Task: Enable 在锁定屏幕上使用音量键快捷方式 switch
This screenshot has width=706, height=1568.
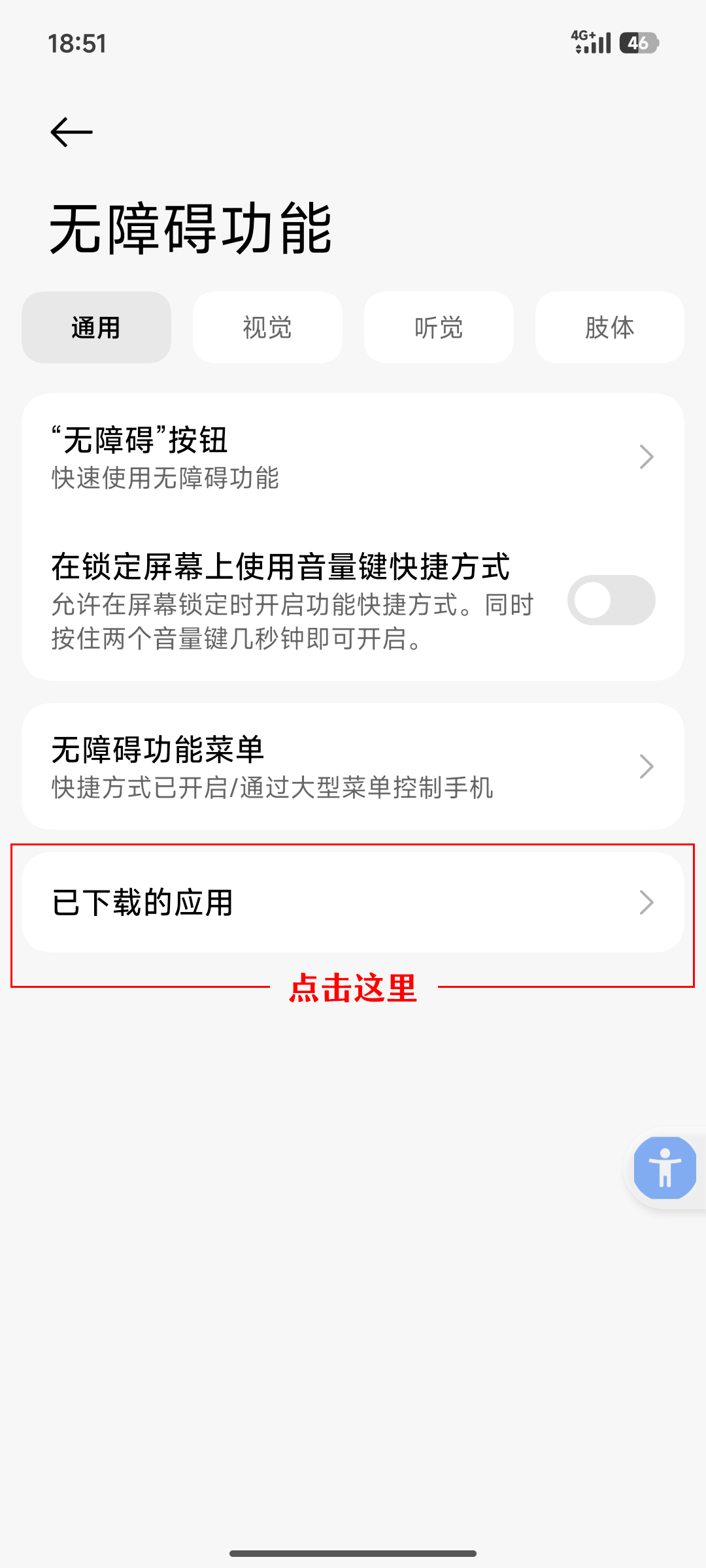Action: (611, 600)
